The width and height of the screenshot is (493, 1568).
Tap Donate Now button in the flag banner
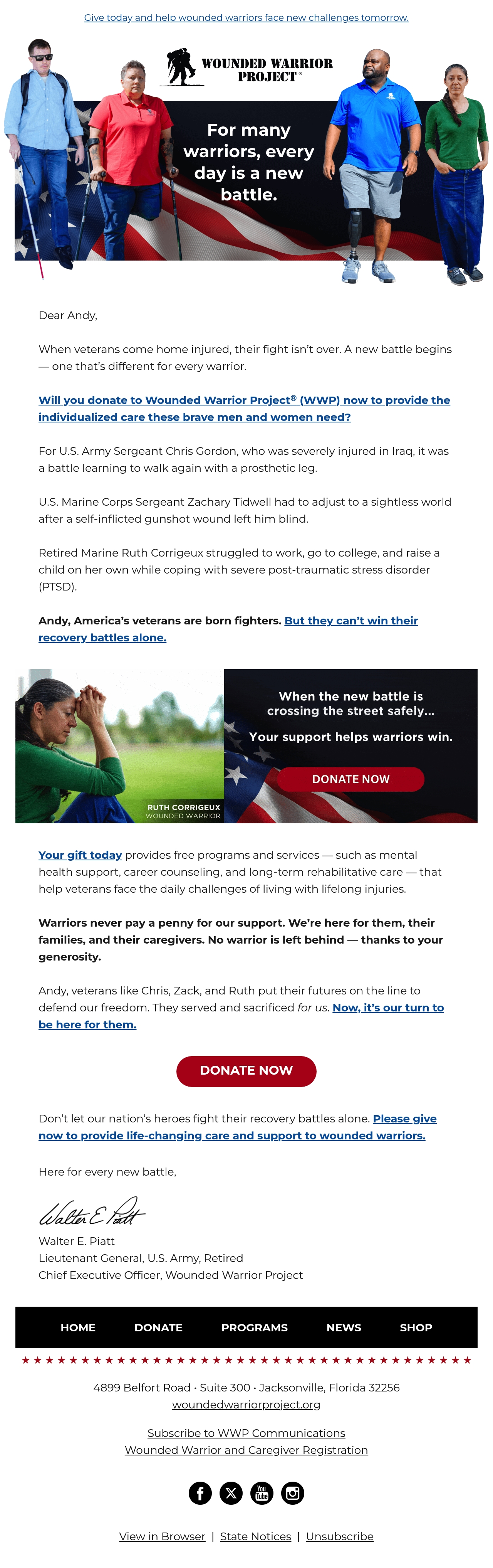pos(351,779)
